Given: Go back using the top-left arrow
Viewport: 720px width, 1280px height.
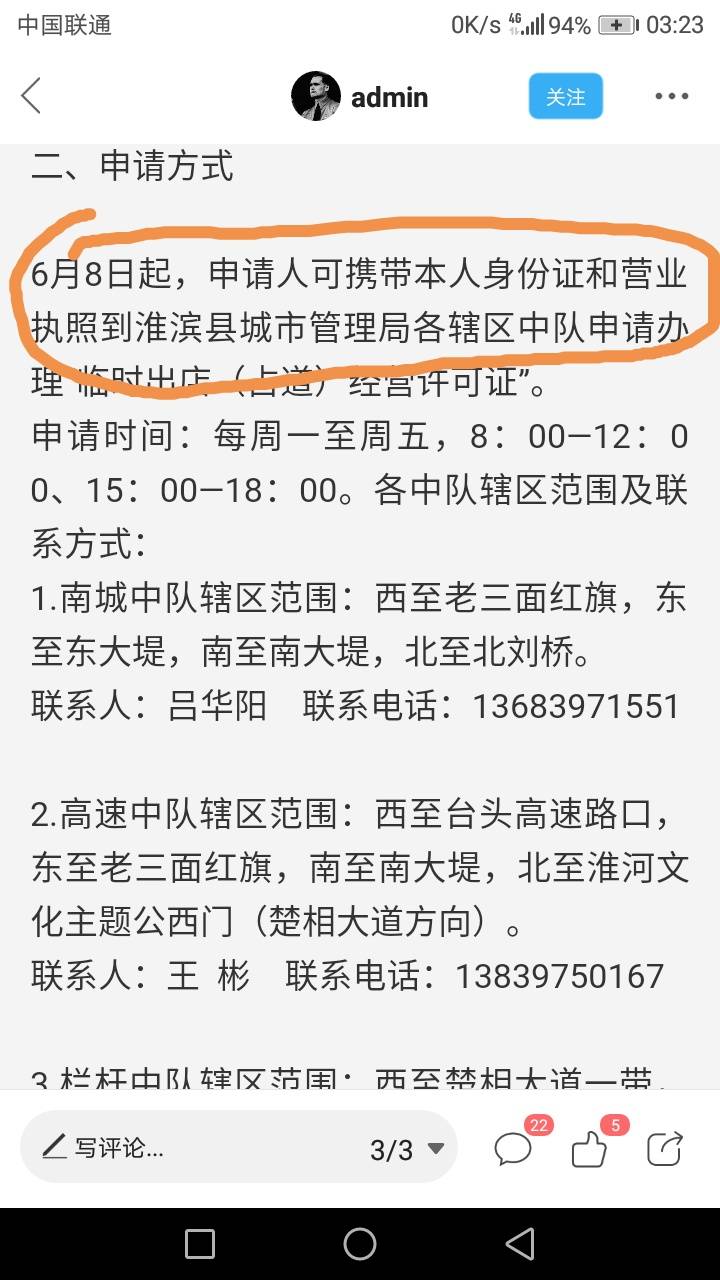Looking at the screenshot, I should pos(32,97).
